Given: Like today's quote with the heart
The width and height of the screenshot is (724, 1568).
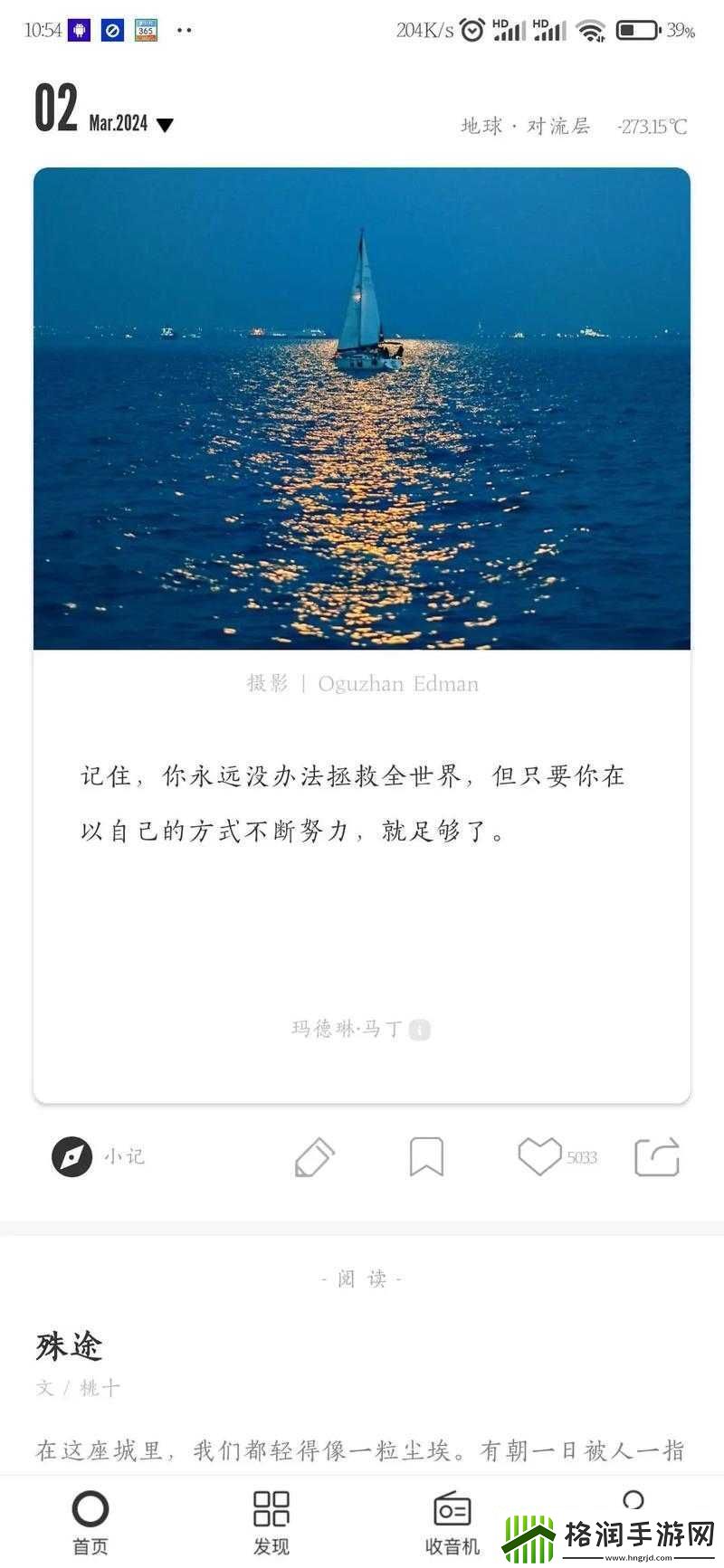Looking at the screenshot, I should click(539, 1156).
